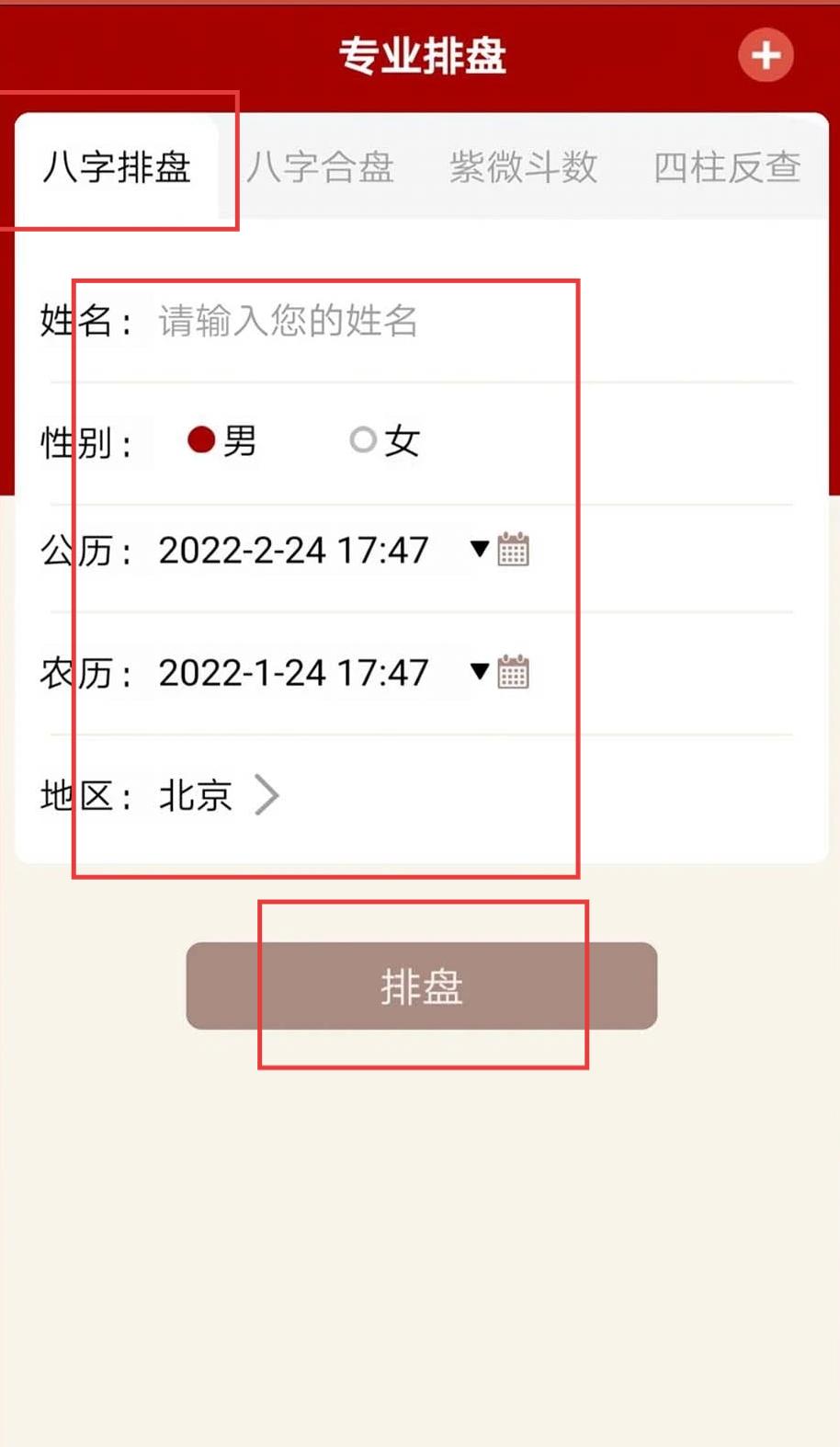
Task: Switch to the 八字合盘 tab
Action: pyautogui.click(x=320, y=167)
